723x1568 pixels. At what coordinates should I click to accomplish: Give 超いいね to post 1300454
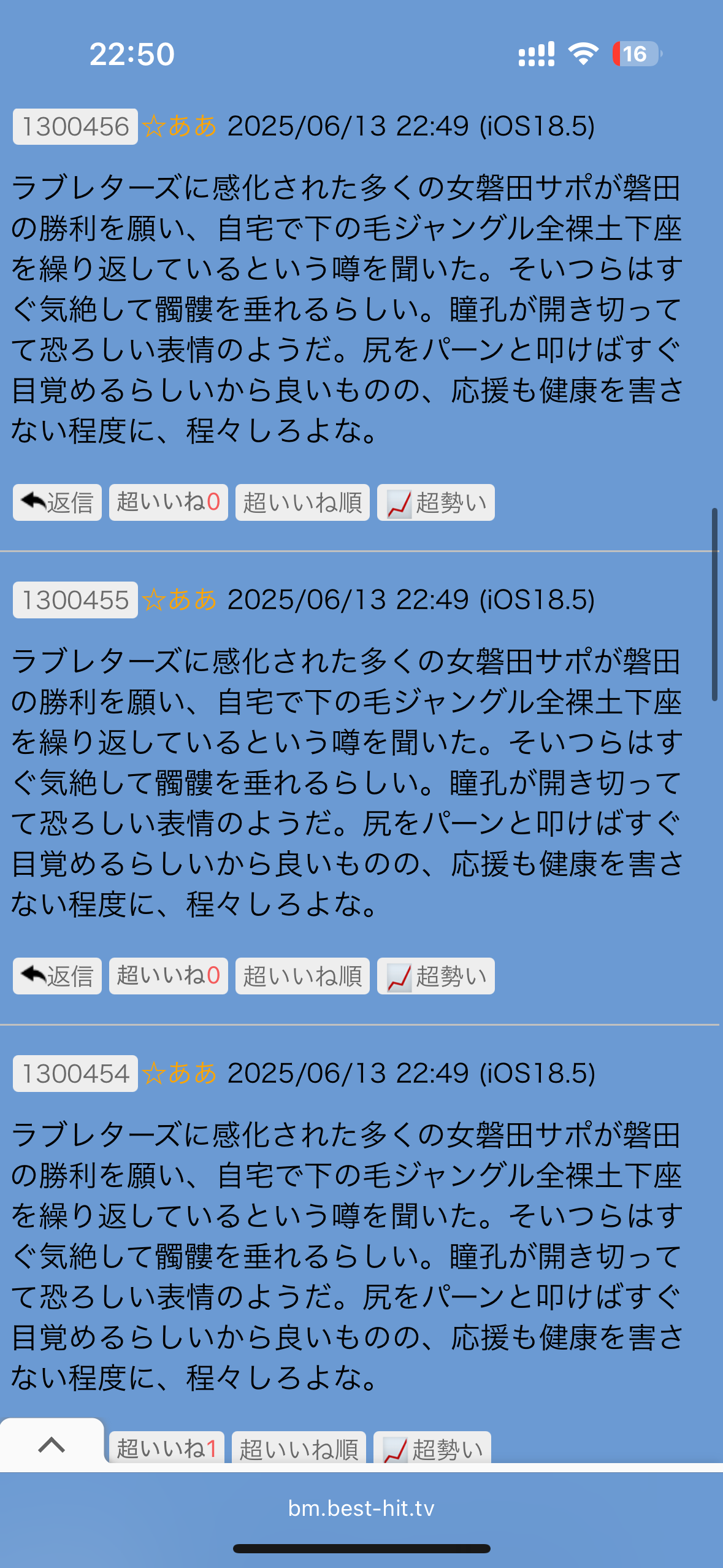(x=166, y=1448)
